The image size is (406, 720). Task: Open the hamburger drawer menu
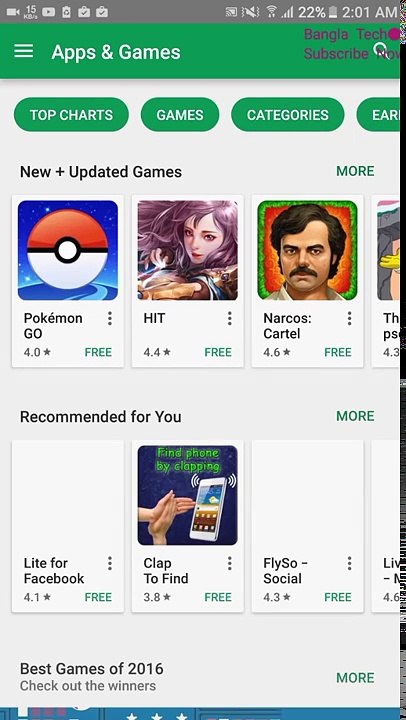tap(23, 52)
